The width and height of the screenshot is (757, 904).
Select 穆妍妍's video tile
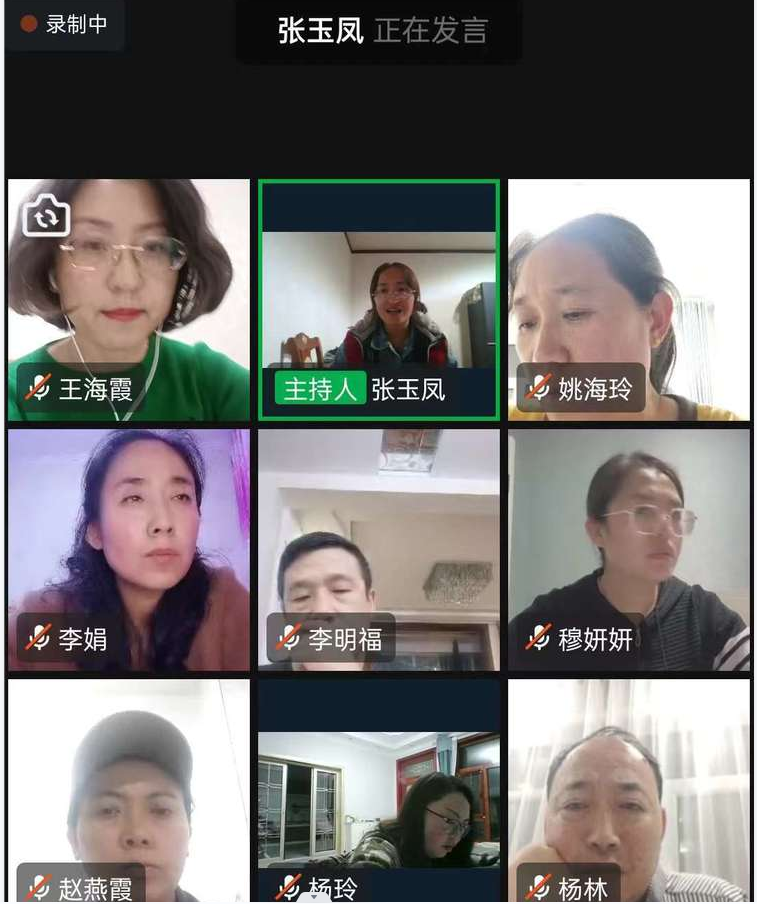[x=628, y=549]
